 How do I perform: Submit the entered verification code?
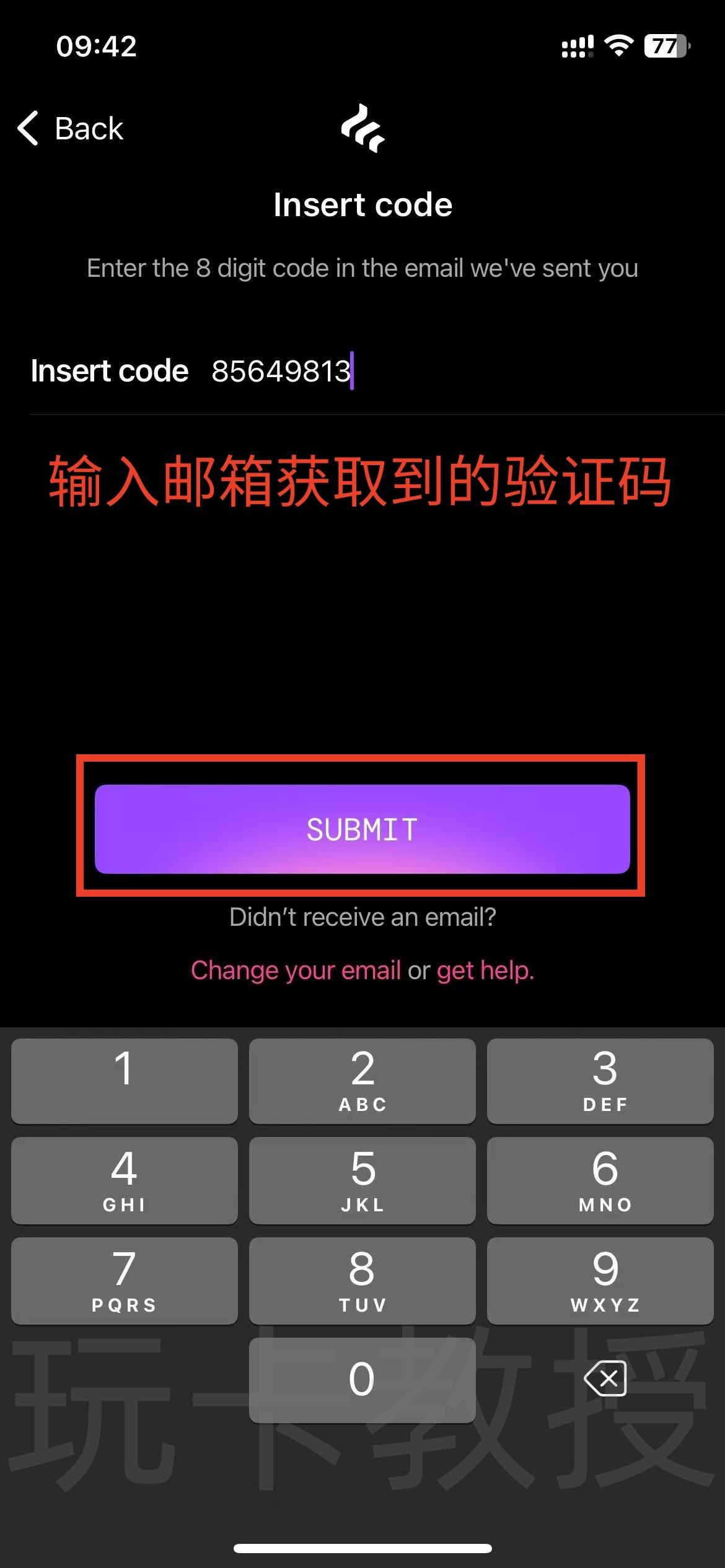(x=362, y=829)
